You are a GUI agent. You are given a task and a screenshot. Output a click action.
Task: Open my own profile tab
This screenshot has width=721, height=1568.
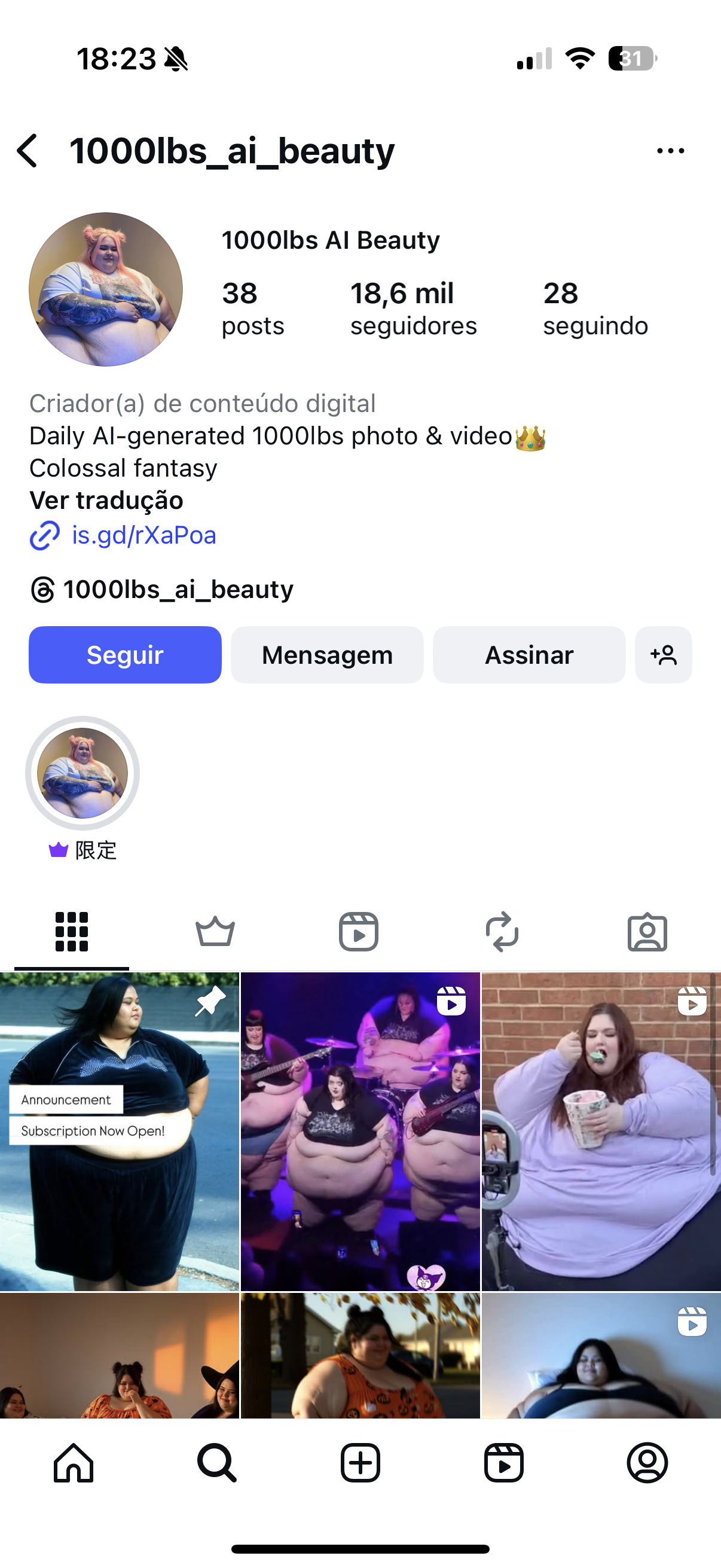[647, 1462]
